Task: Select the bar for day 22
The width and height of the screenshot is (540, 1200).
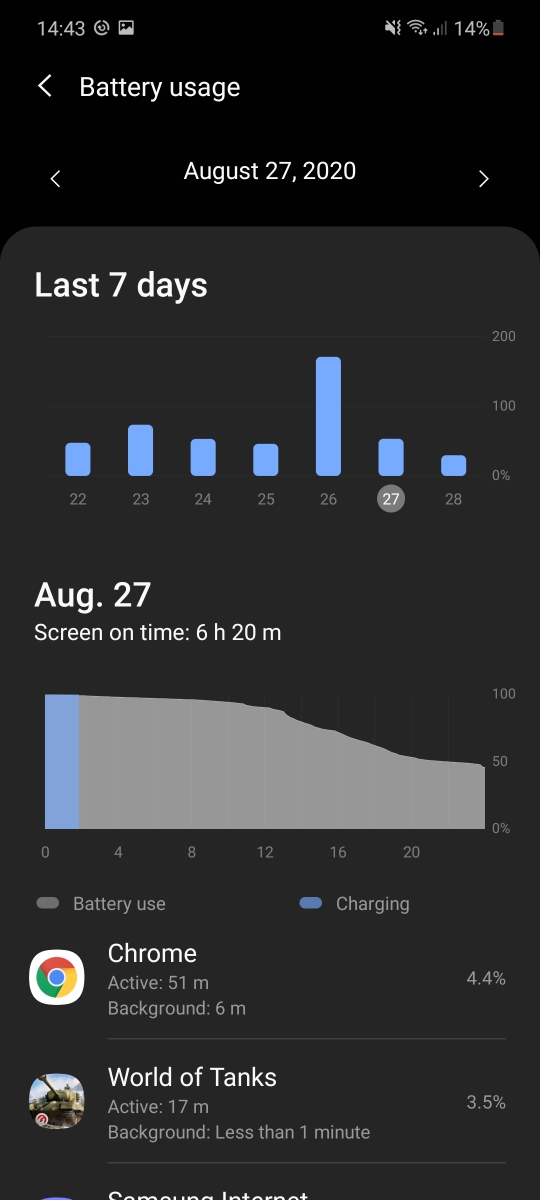Action: tap(78, 459)
